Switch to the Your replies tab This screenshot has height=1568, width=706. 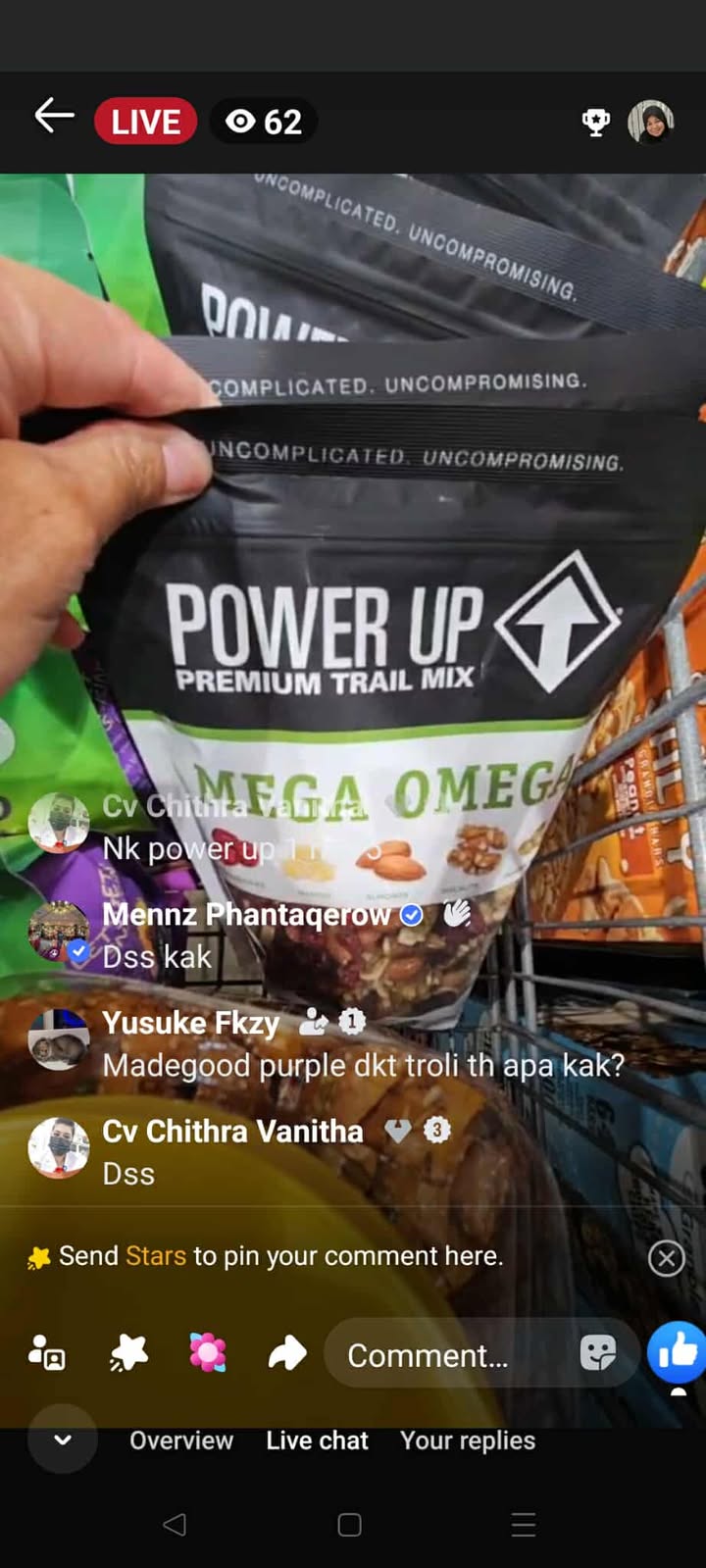tap(468, 1441)
